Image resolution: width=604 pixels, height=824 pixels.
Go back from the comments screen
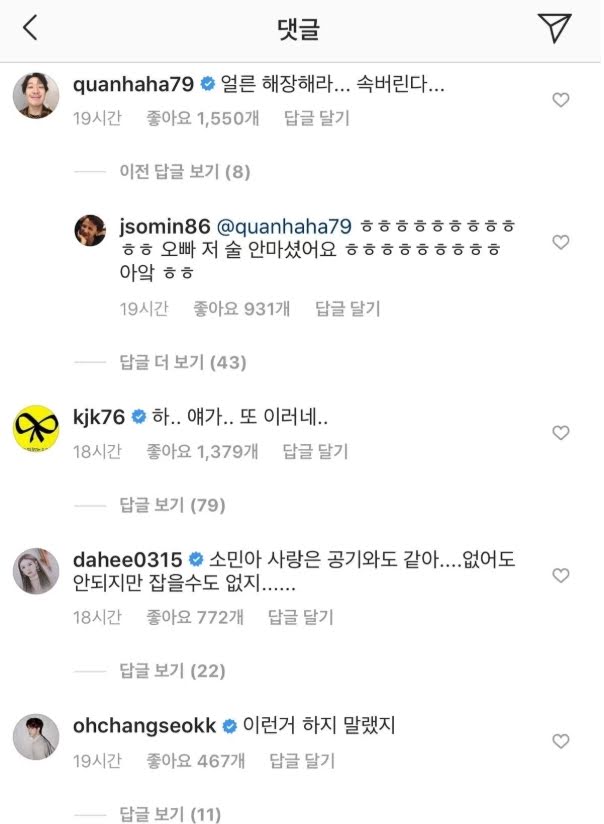(30, 27)
